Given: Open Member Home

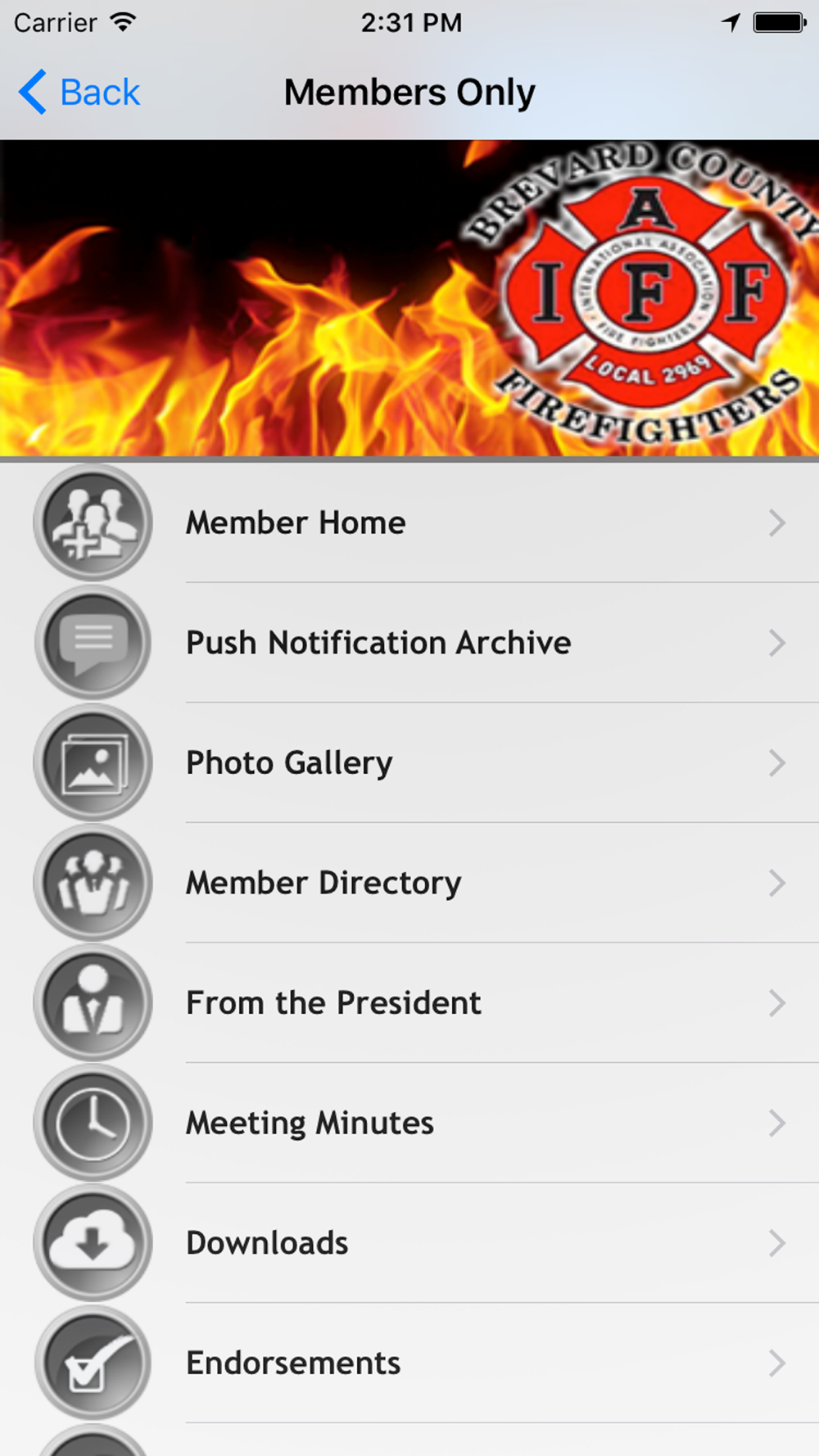Looking at the screenshot, I should click(409, 523).
